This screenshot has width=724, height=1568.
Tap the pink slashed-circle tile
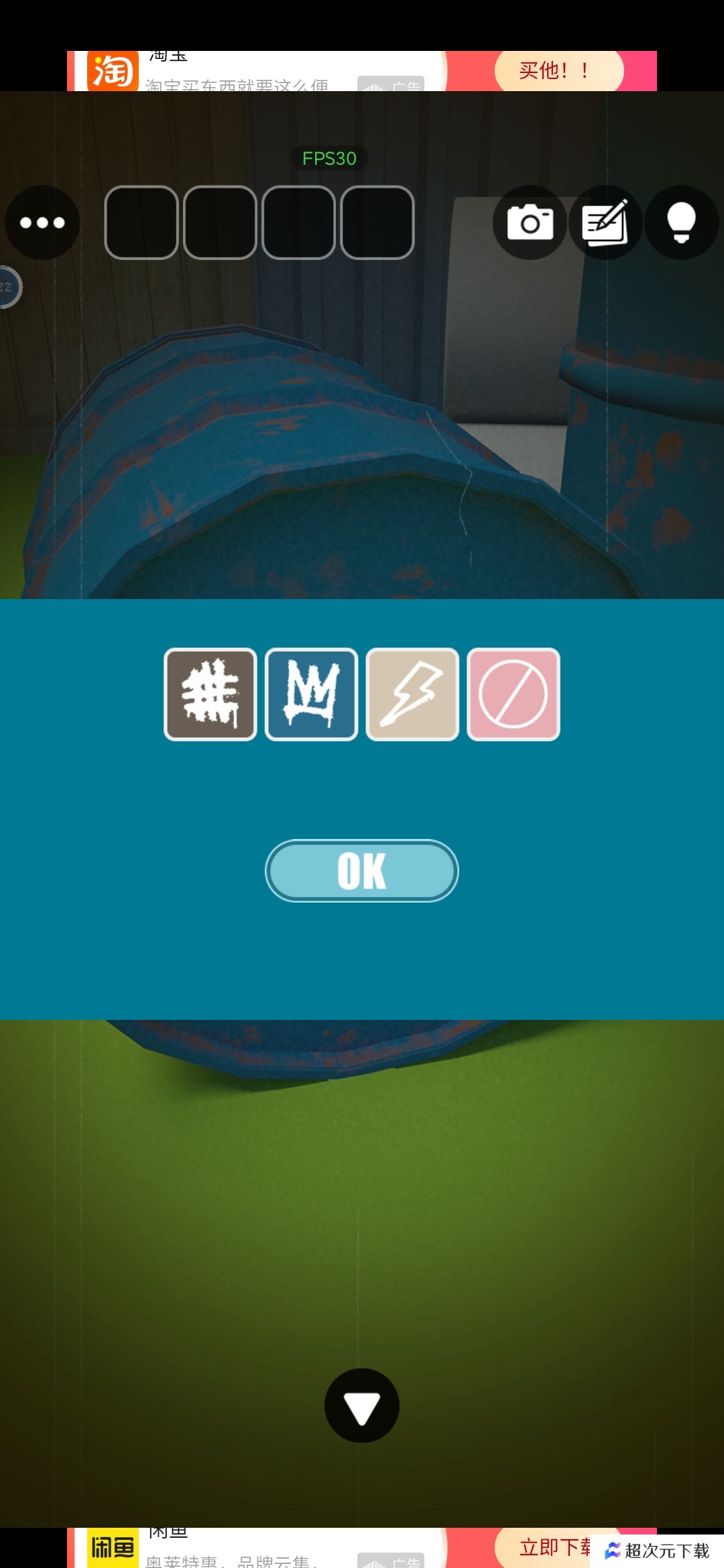(x=514, y=694)
